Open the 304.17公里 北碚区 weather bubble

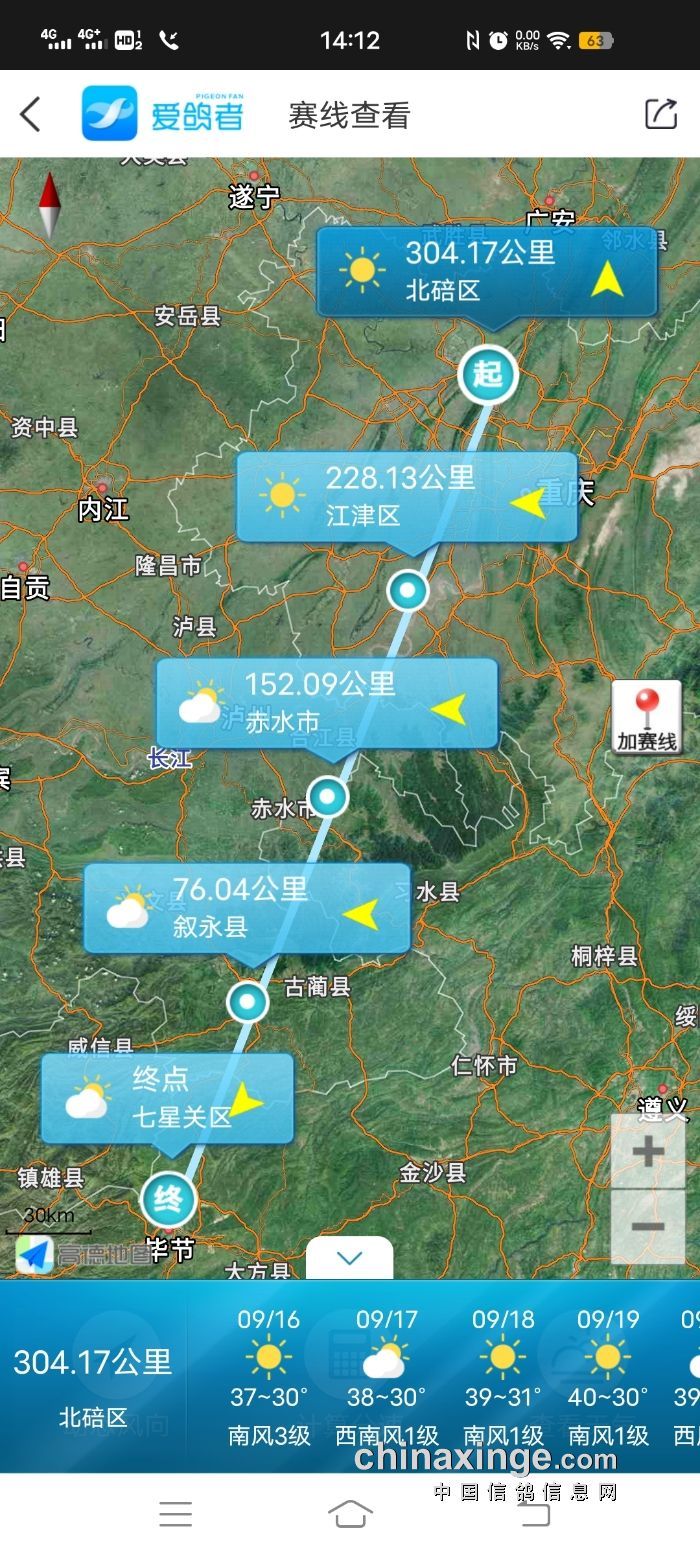click(x=487, y=272)
